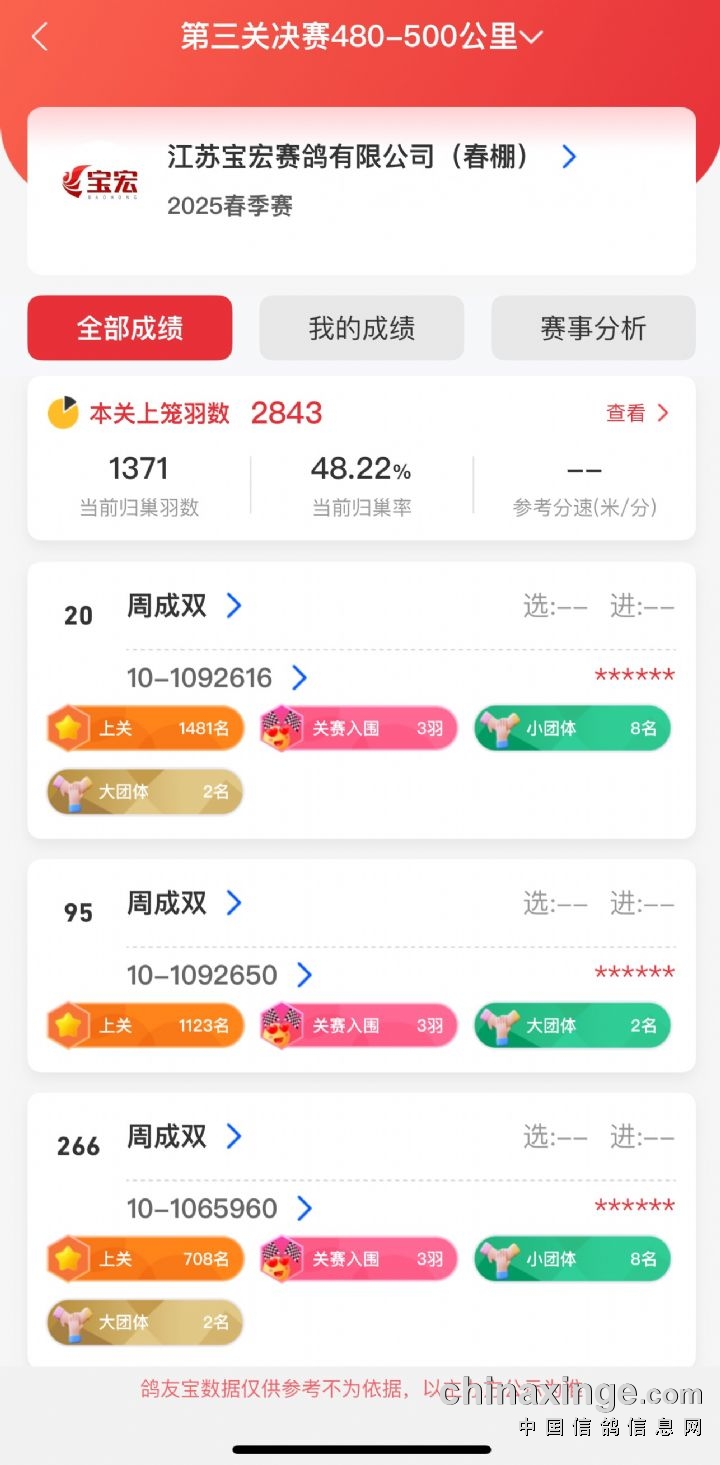Tap 关赛入围 3羽 badge on rank 95

pos(359,1025)
